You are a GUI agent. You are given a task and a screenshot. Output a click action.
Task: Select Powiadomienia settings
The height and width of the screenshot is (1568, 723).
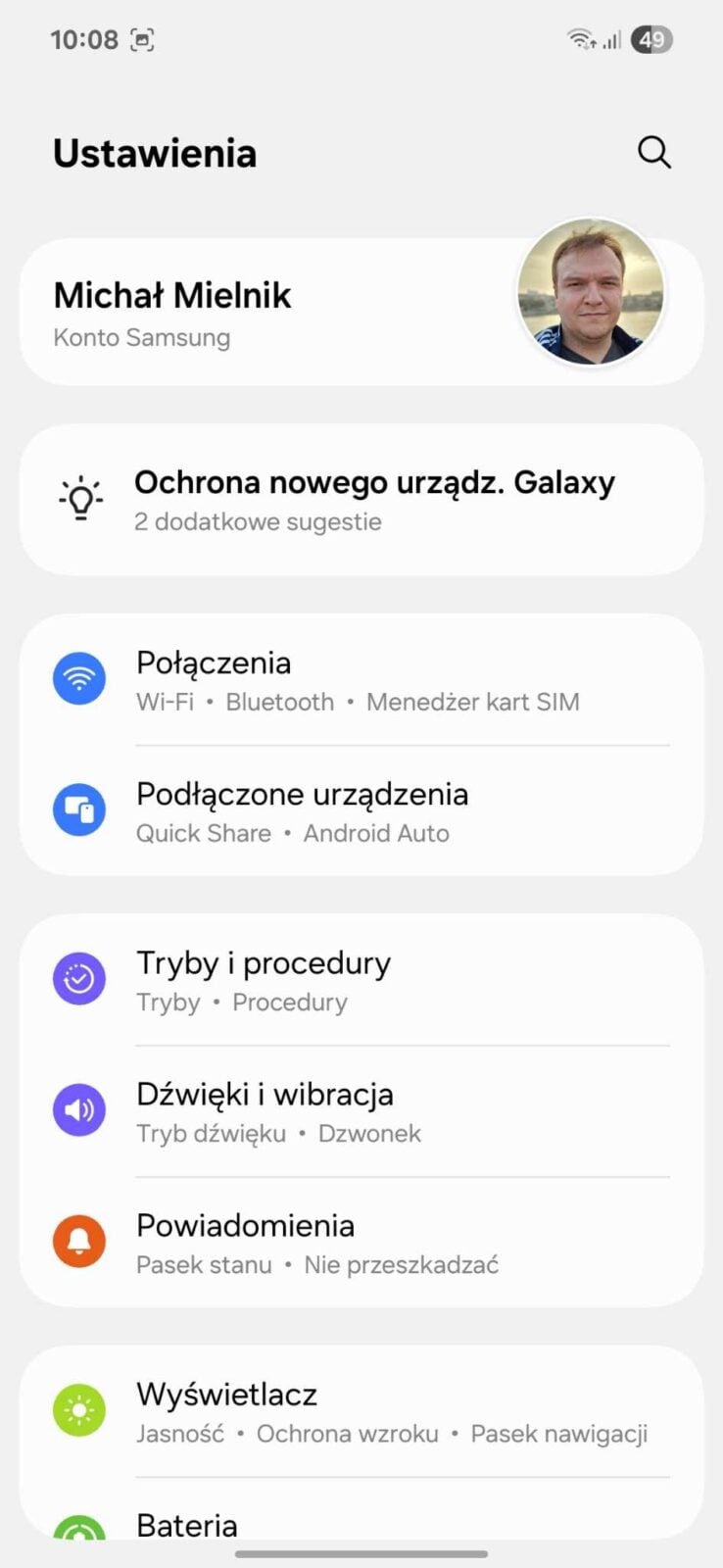click(x=361, y=1243)
